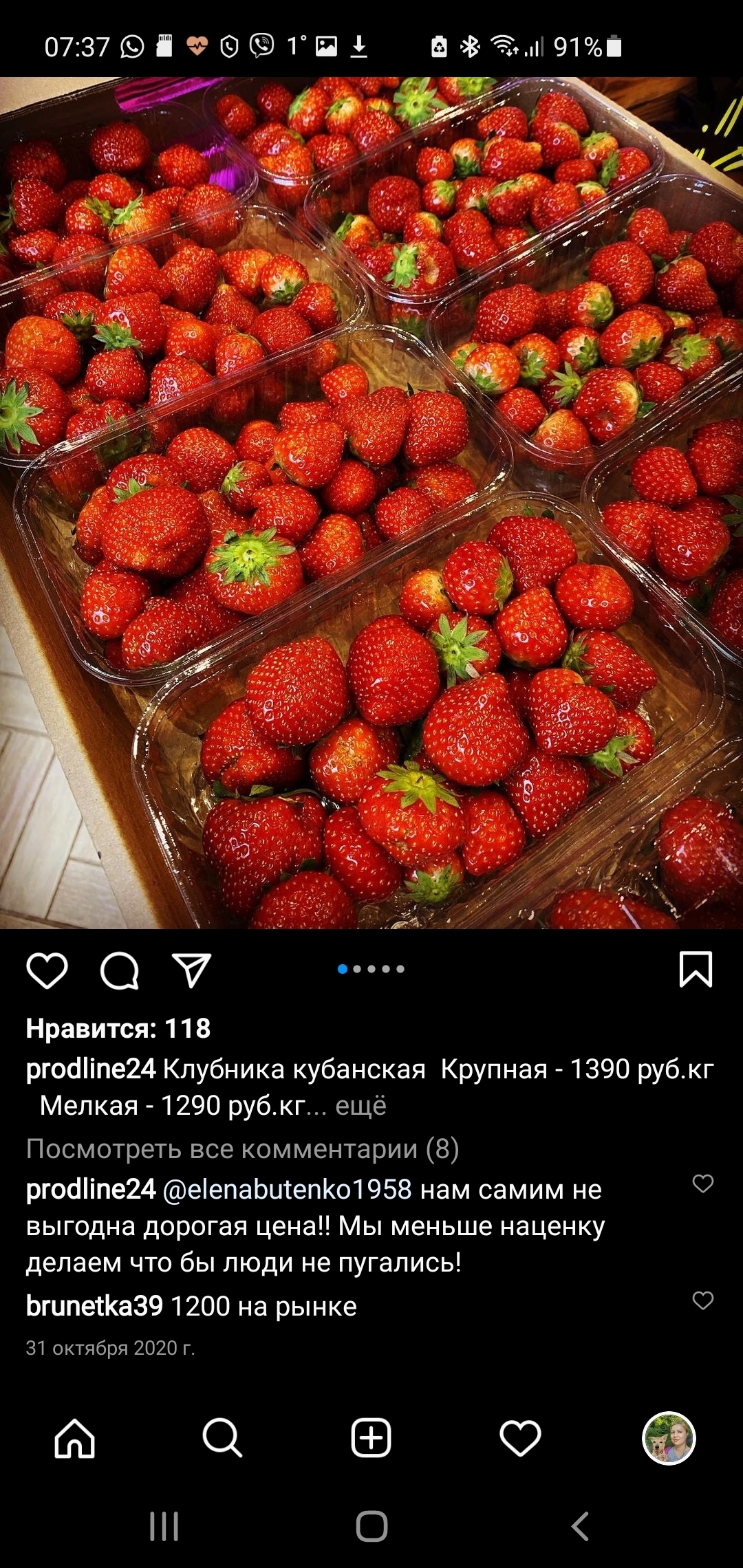
Task: Create a new post with plus button
Action: pos(371,1438)
